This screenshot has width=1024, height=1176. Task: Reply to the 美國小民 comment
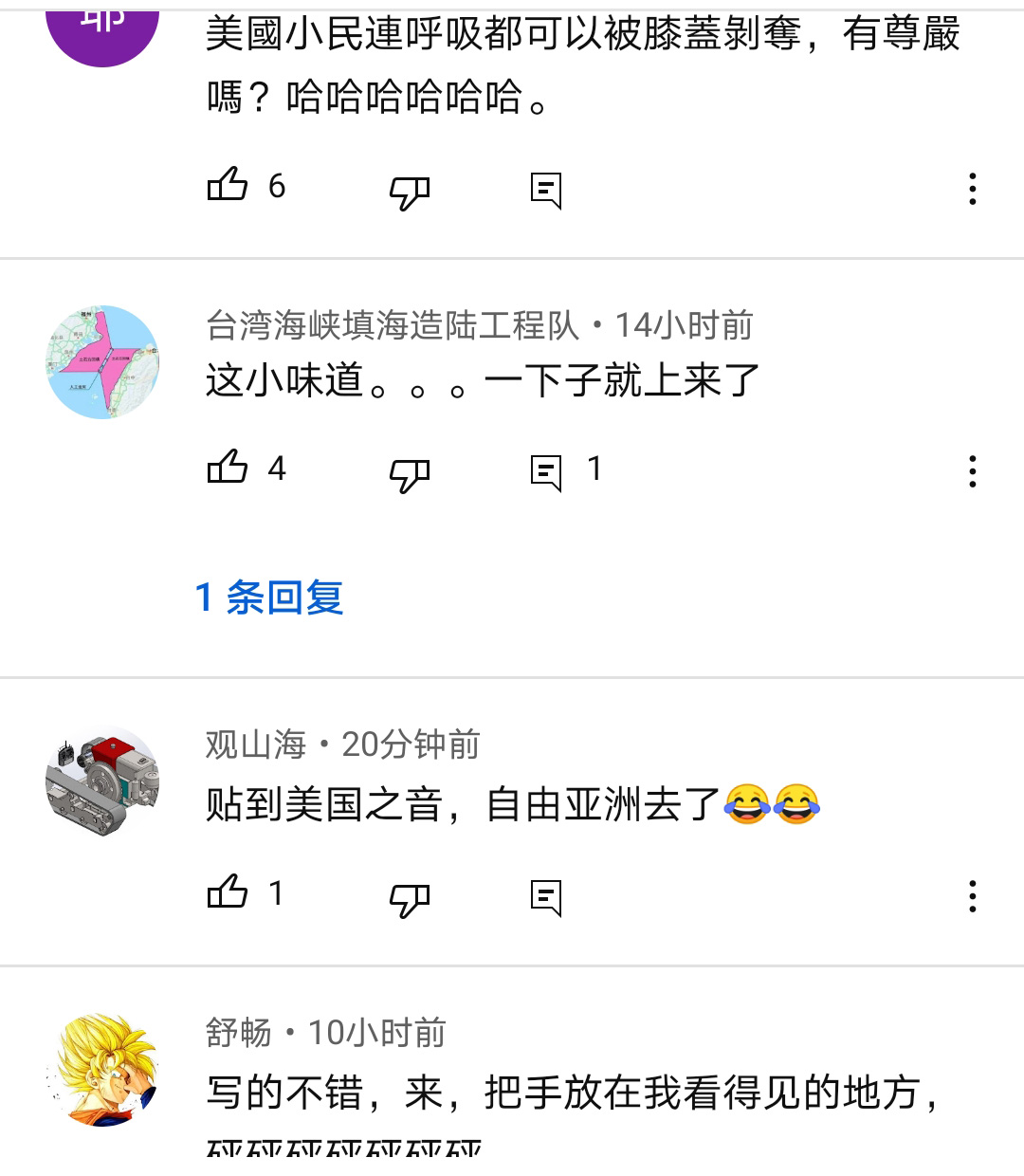[x=546, y=191]
